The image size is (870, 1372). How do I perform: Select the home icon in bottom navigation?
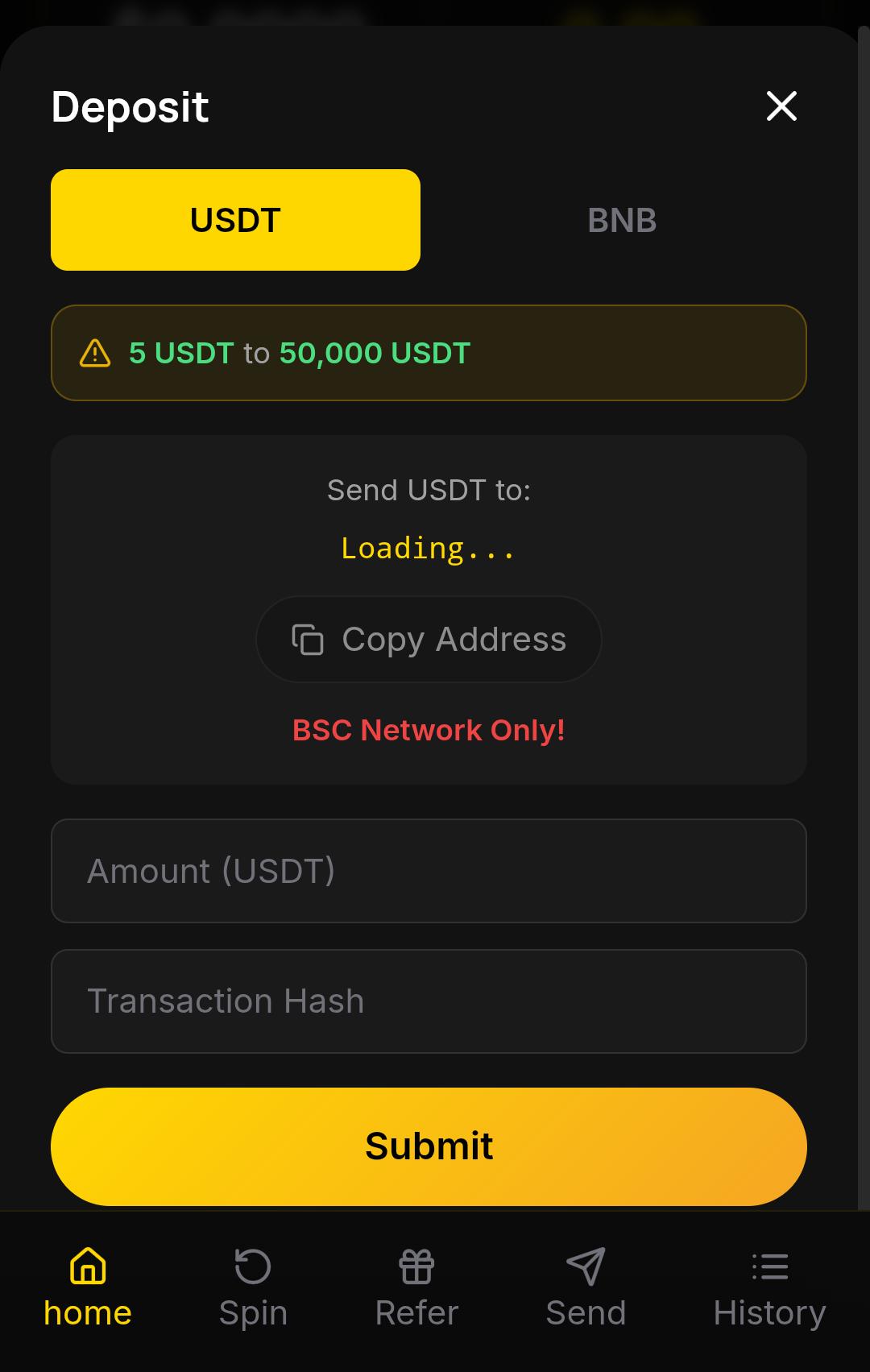click(87, 1266)
